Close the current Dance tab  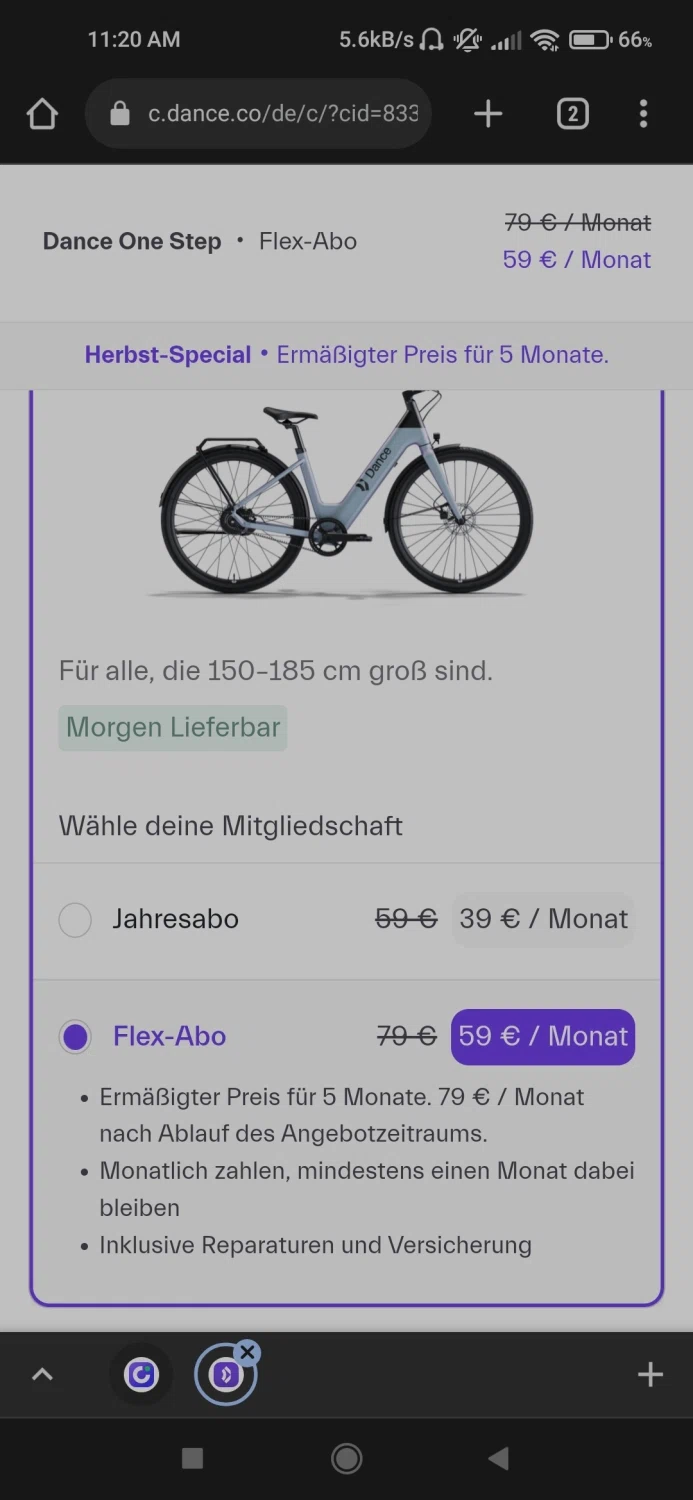pos(248,1353)
